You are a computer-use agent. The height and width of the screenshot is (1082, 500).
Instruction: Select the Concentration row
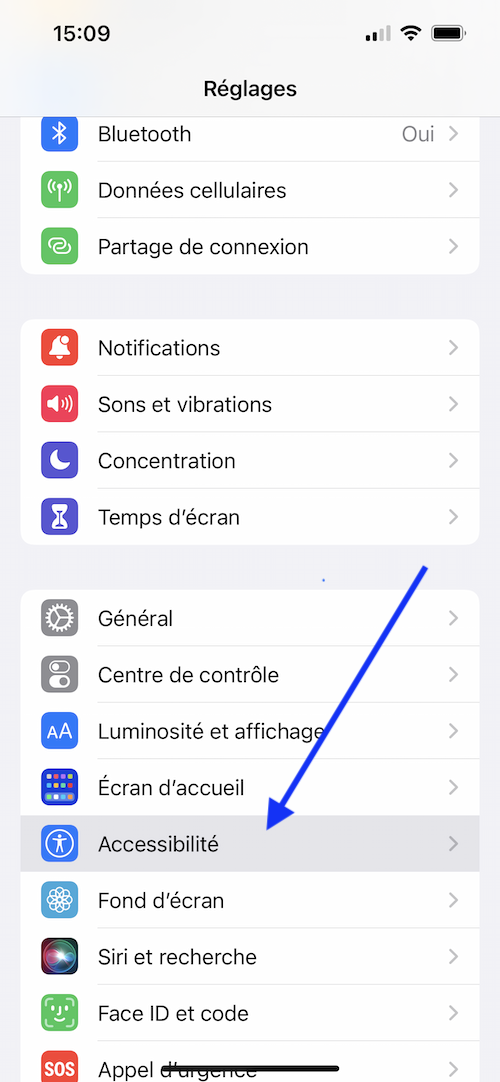pos(250,461)
